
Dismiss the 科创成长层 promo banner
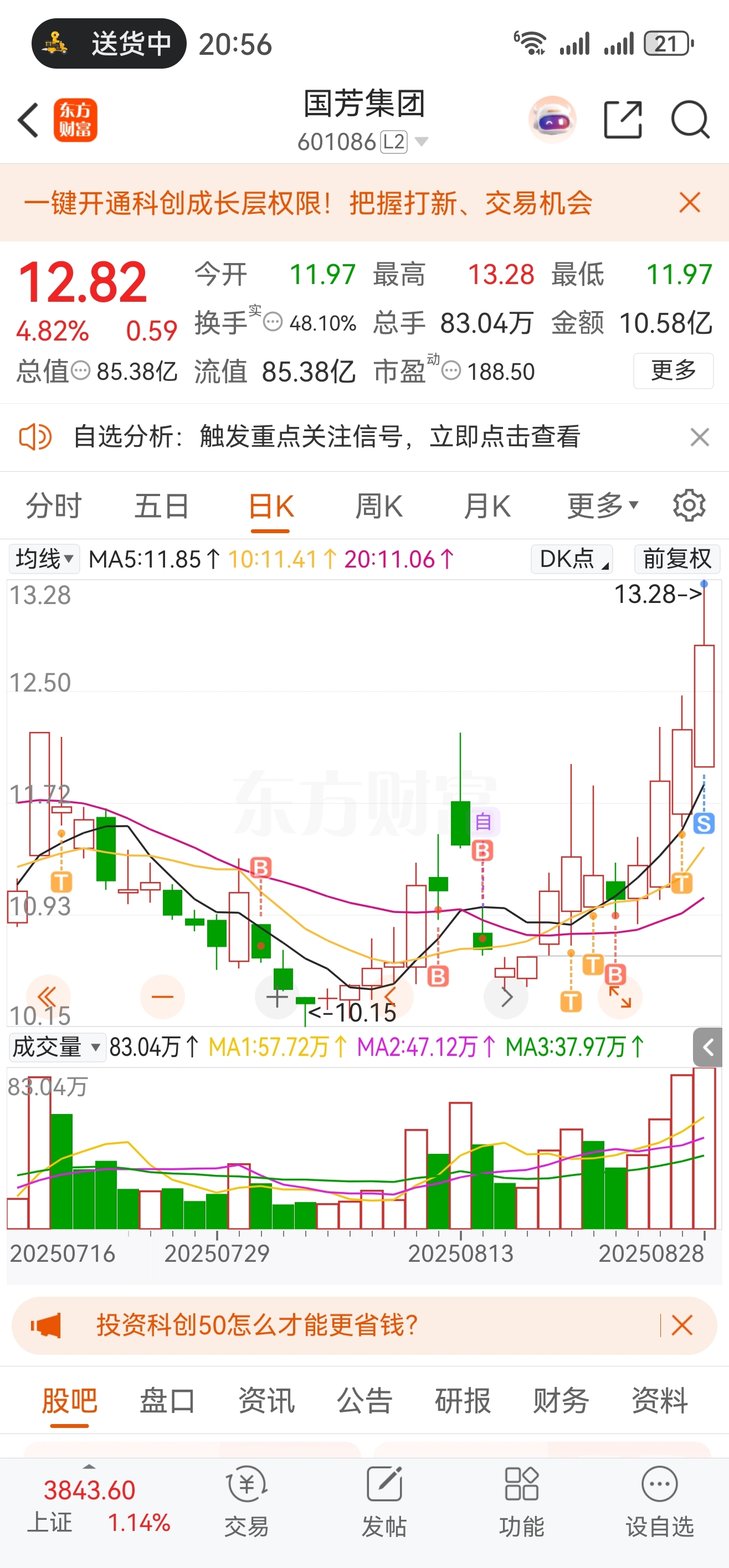click(x=690, y=202)
